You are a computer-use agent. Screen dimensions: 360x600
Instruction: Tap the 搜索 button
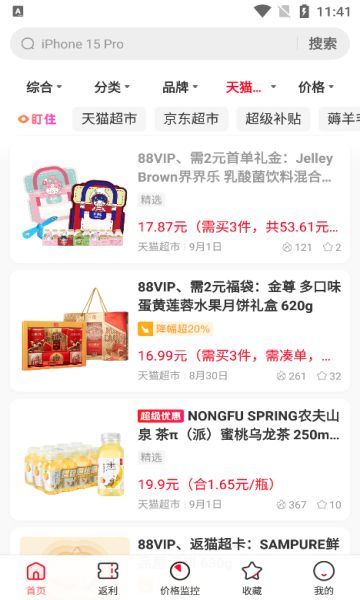(x=323, y=44)
